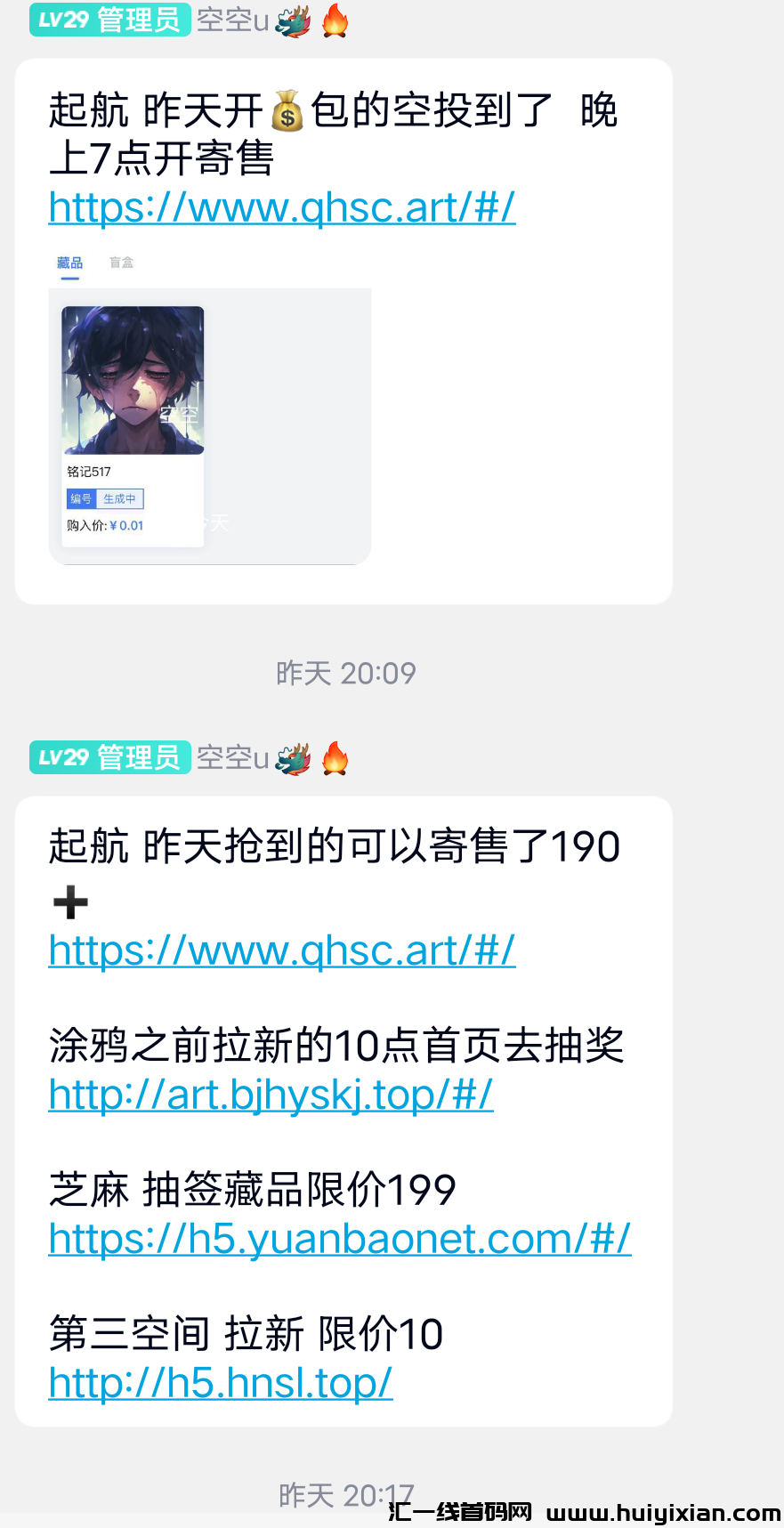Open the h5.yuanbaonet.com 芝麻 link

[x=338, y=1237]
